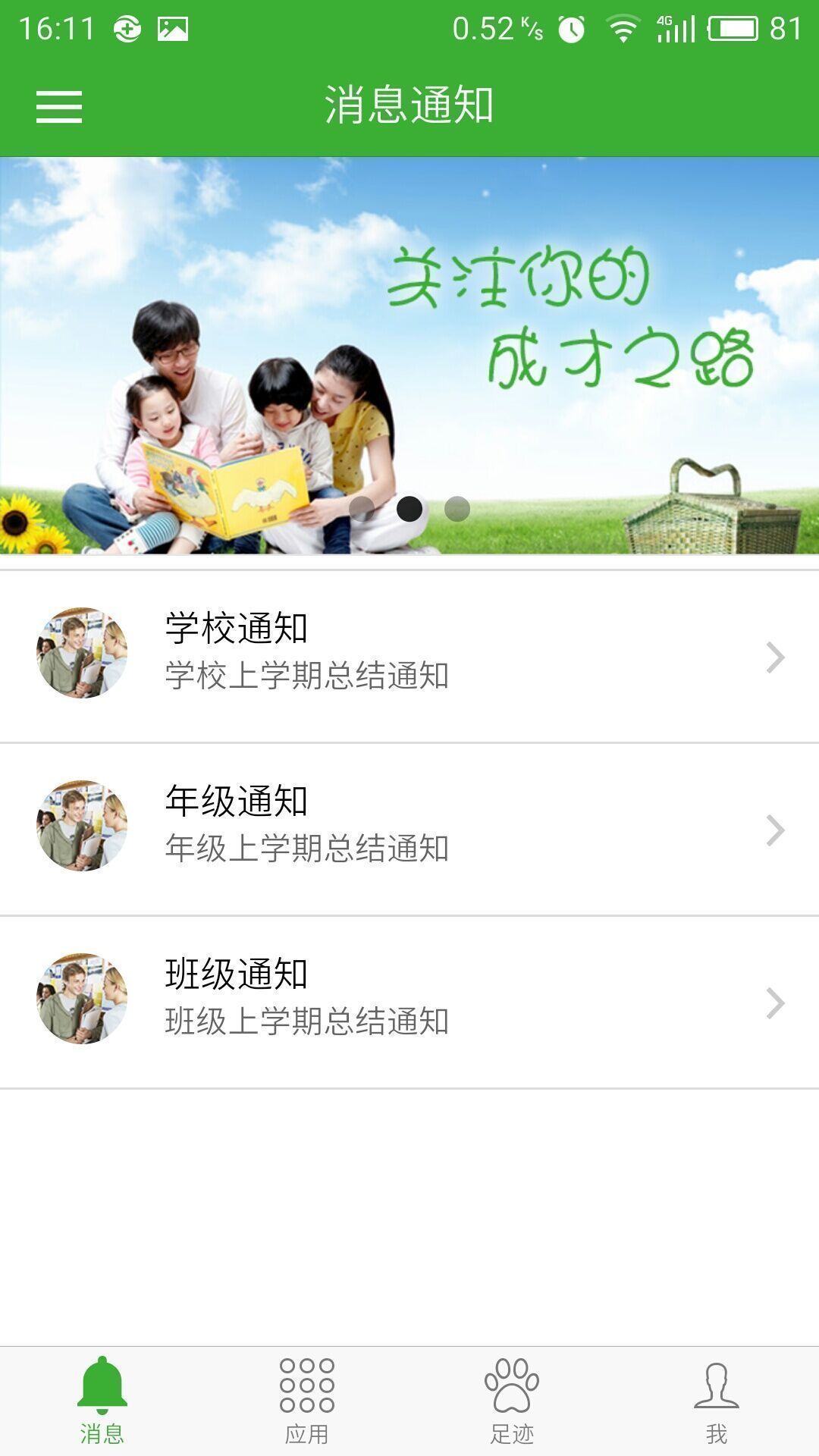
Task: Open the 班级通知 row
Action: click(409, 1002)
